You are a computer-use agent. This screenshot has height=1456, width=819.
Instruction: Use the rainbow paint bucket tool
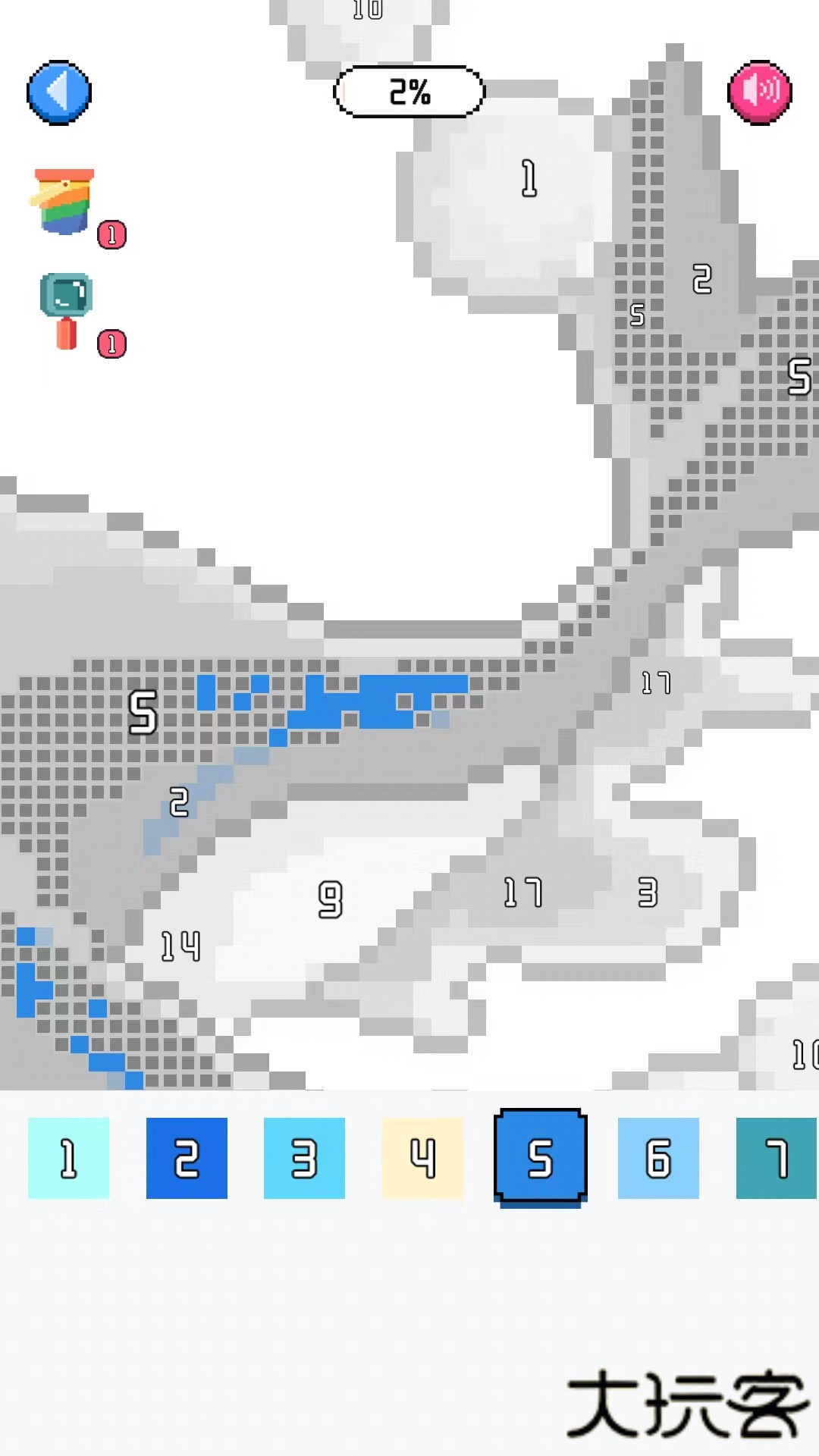[64, 202]
